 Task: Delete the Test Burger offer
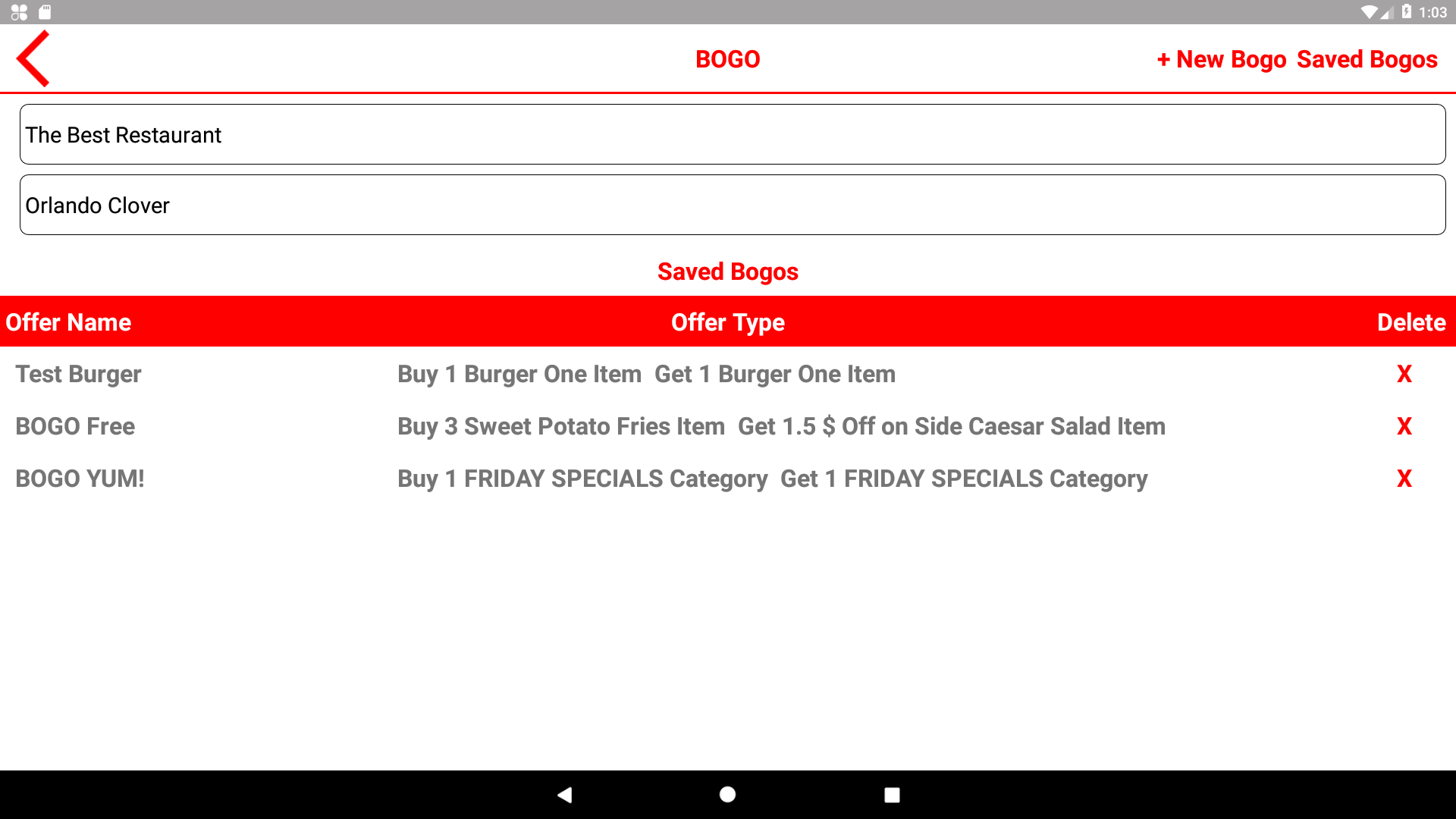click(x=1404, y=374)
